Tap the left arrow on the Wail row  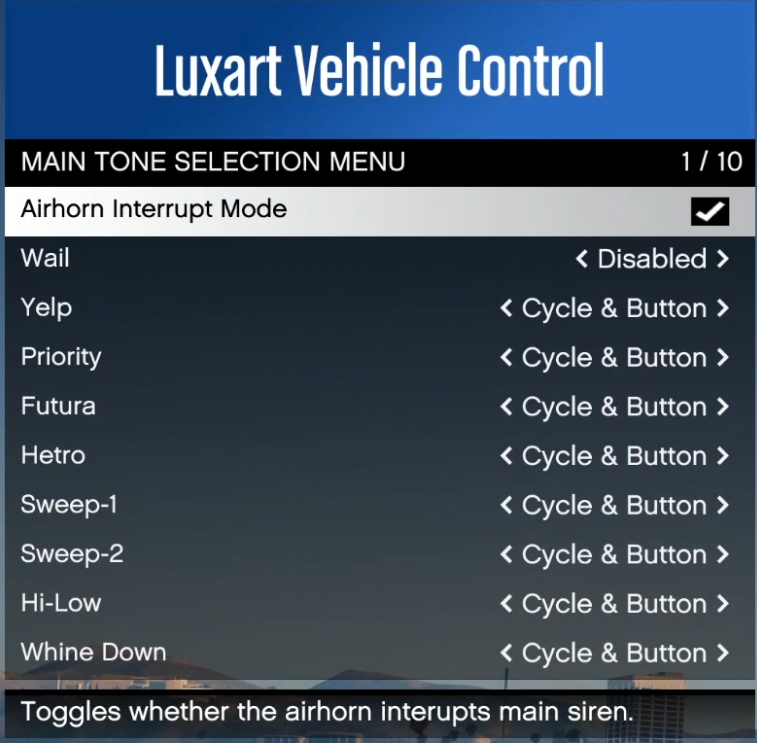tap(582, 260)
